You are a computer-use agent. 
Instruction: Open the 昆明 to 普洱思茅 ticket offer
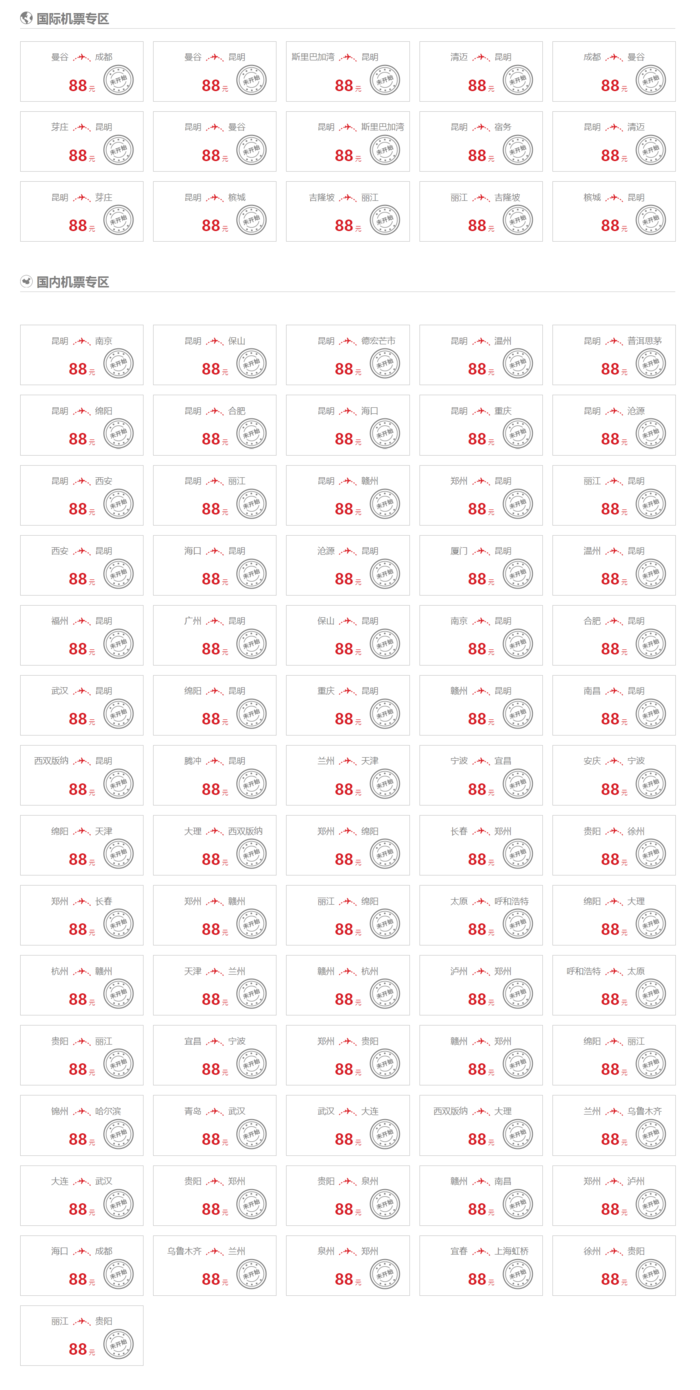tap(613, 355)
